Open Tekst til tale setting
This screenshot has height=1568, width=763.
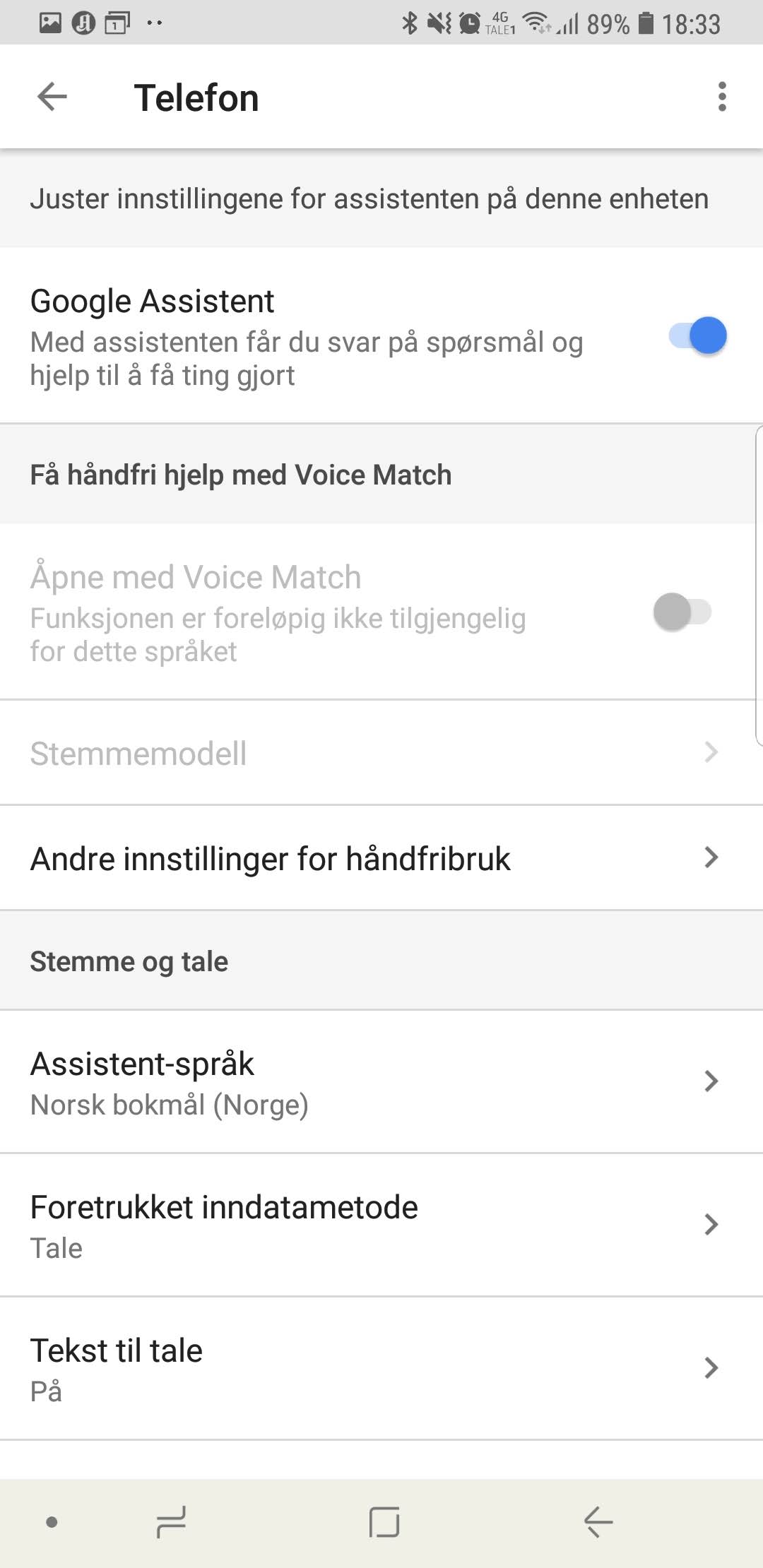point(381,1369)
